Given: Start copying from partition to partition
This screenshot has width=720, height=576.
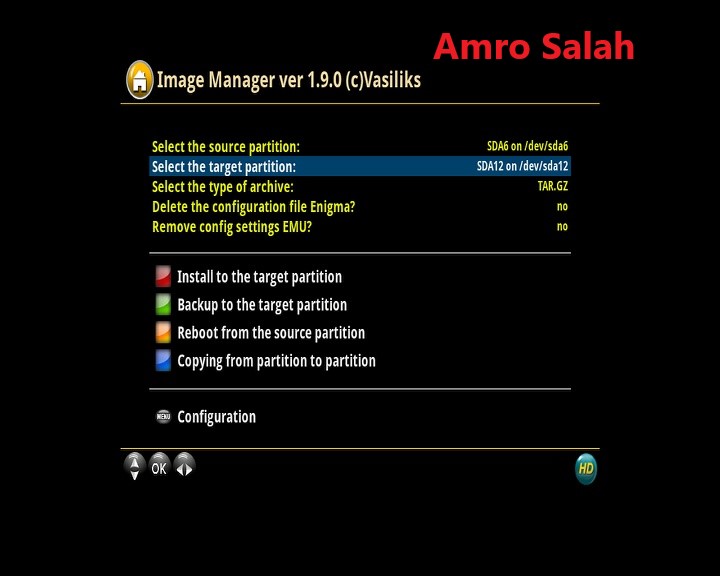Looking at the screenshot, I should pyautogui.click(x=276, y=361).
